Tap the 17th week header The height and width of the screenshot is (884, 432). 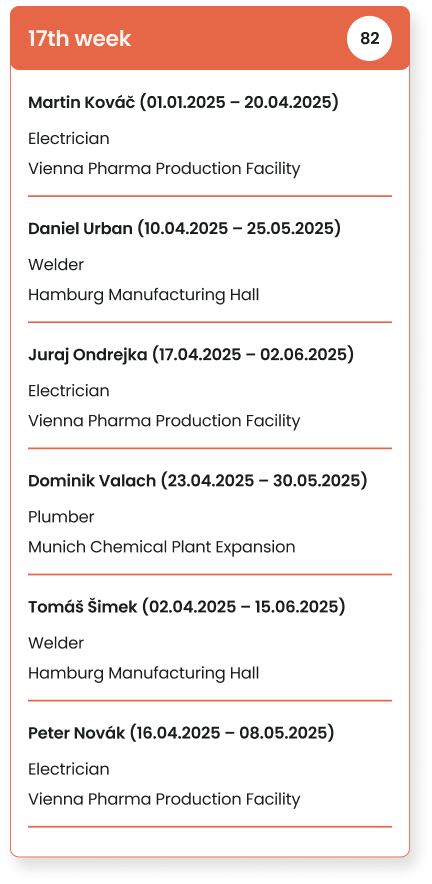point(210,38)
